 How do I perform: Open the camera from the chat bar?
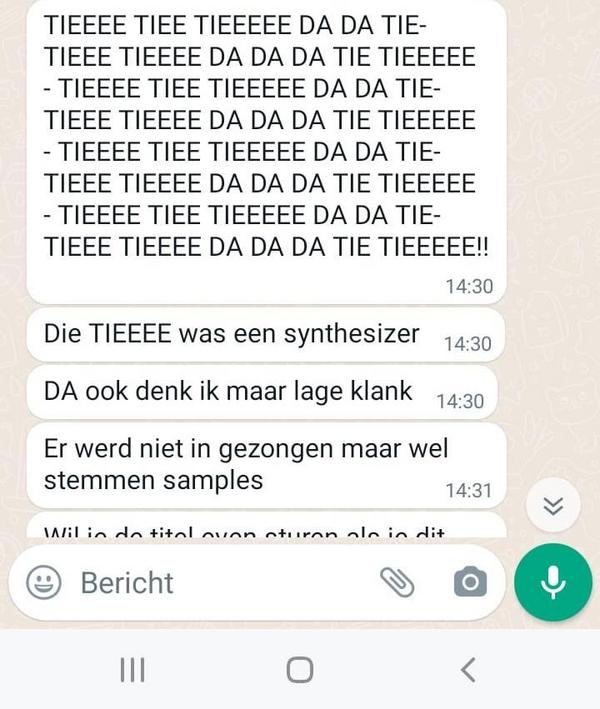(469, 582)
